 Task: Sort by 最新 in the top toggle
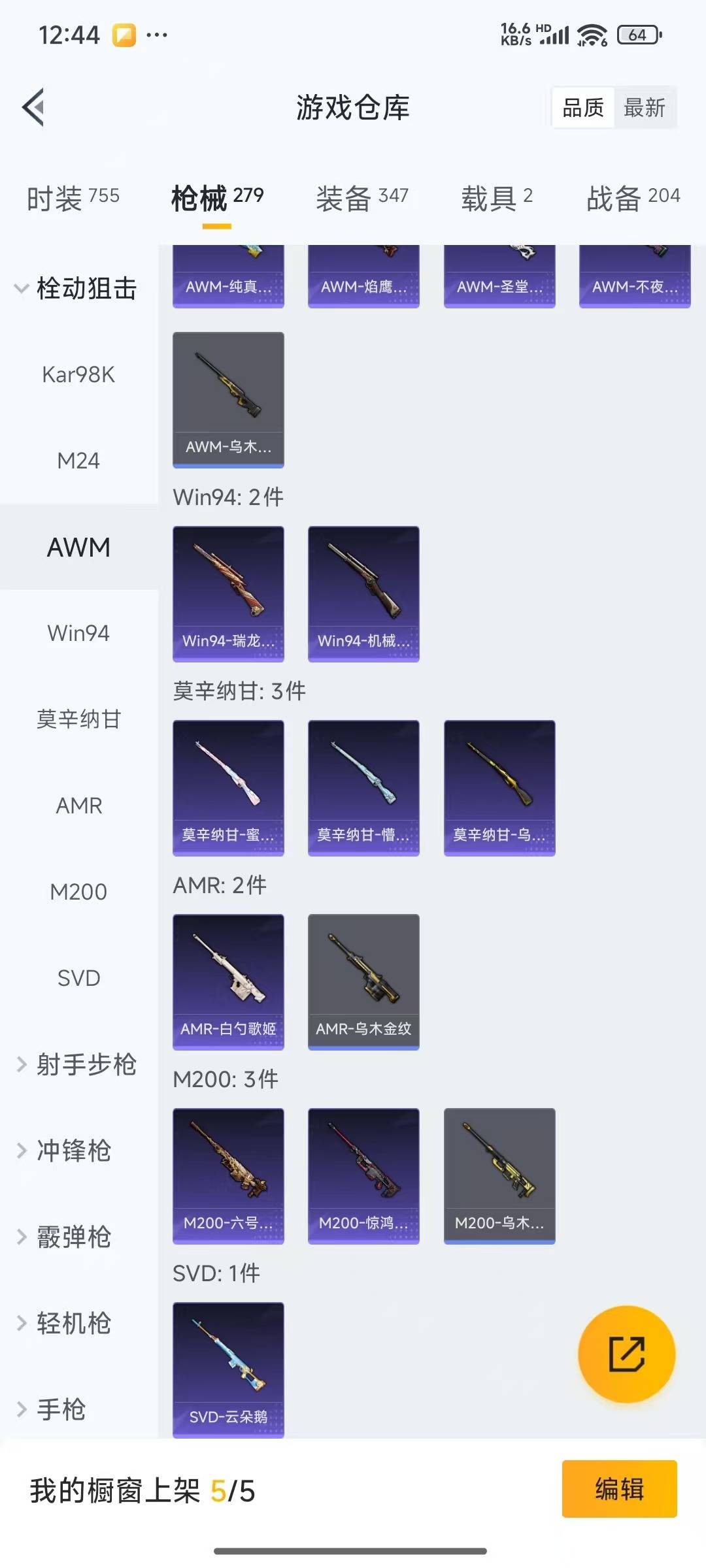644,108
